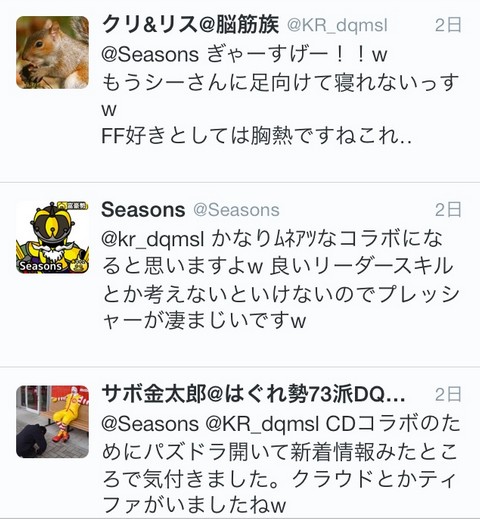The height and width of the screenshot is (519, 480).
Task: Open サボ金太郎's profile picture
Action: (x=52, y=422)
